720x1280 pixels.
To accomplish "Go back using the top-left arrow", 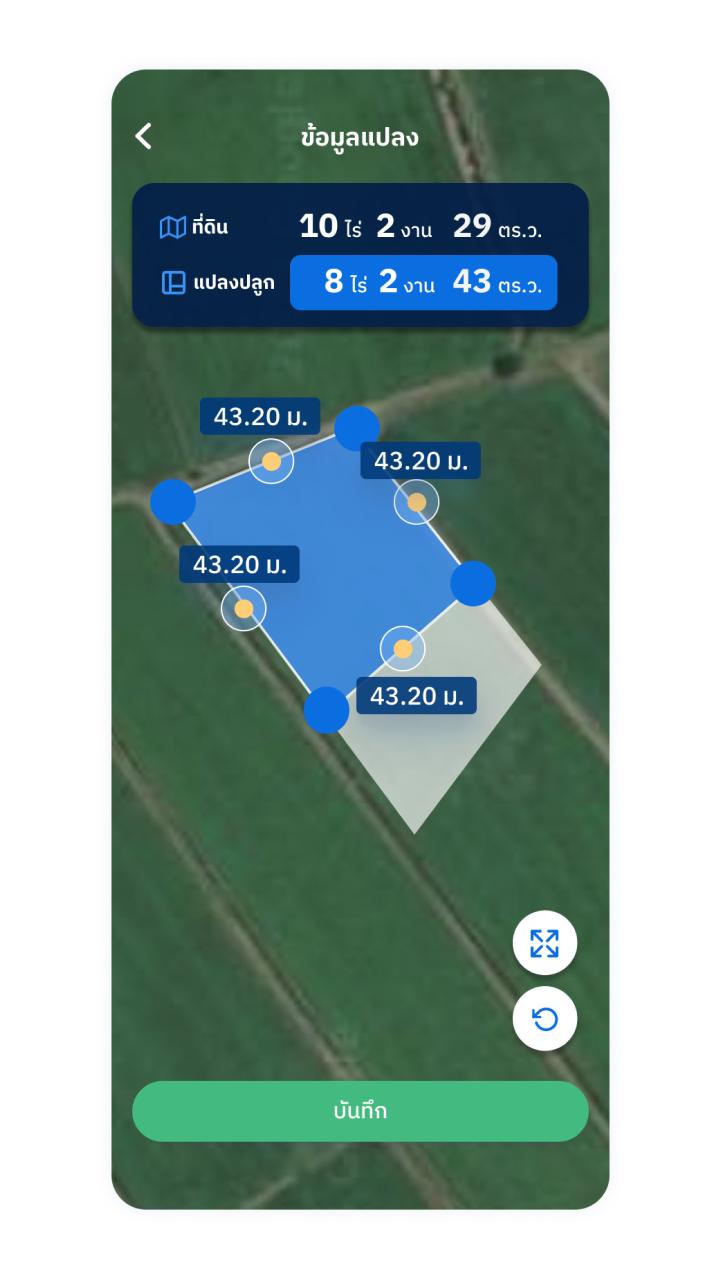I will [144, 136].
